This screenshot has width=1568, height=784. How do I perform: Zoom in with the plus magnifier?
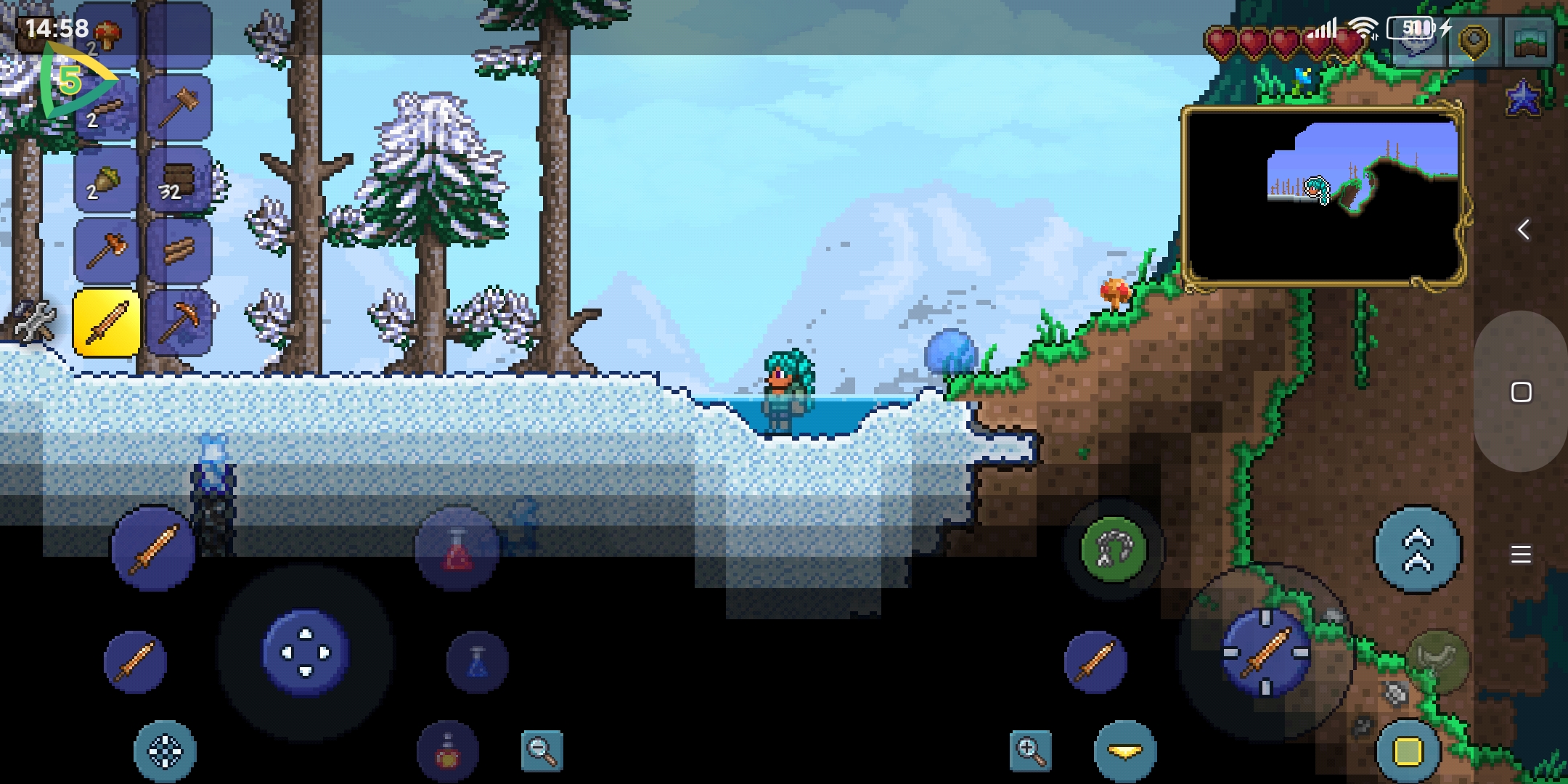1030,751
